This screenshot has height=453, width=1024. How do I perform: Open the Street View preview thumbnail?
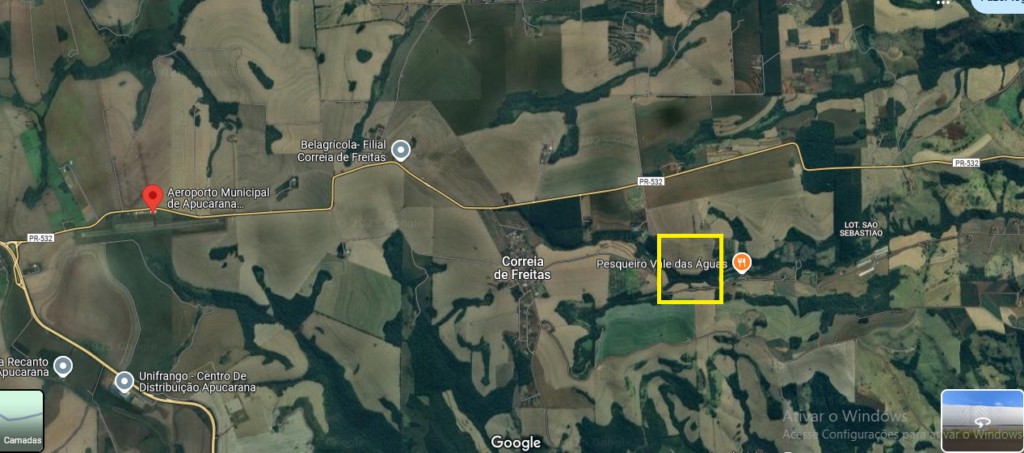pos(981,421)
